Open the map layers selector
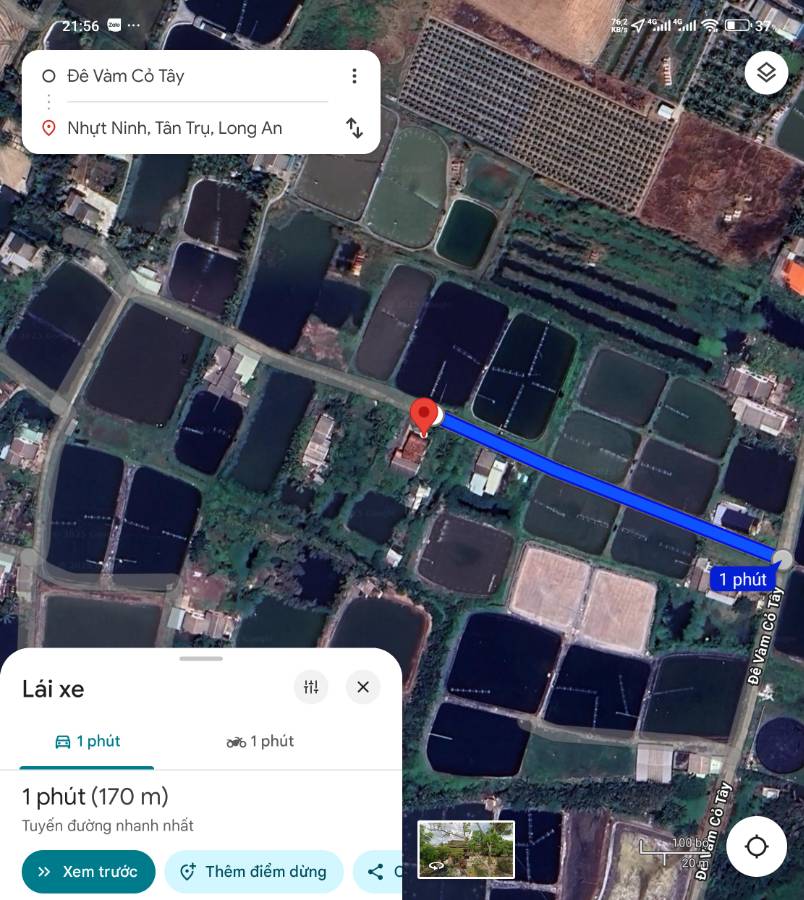 pos(766,72)
